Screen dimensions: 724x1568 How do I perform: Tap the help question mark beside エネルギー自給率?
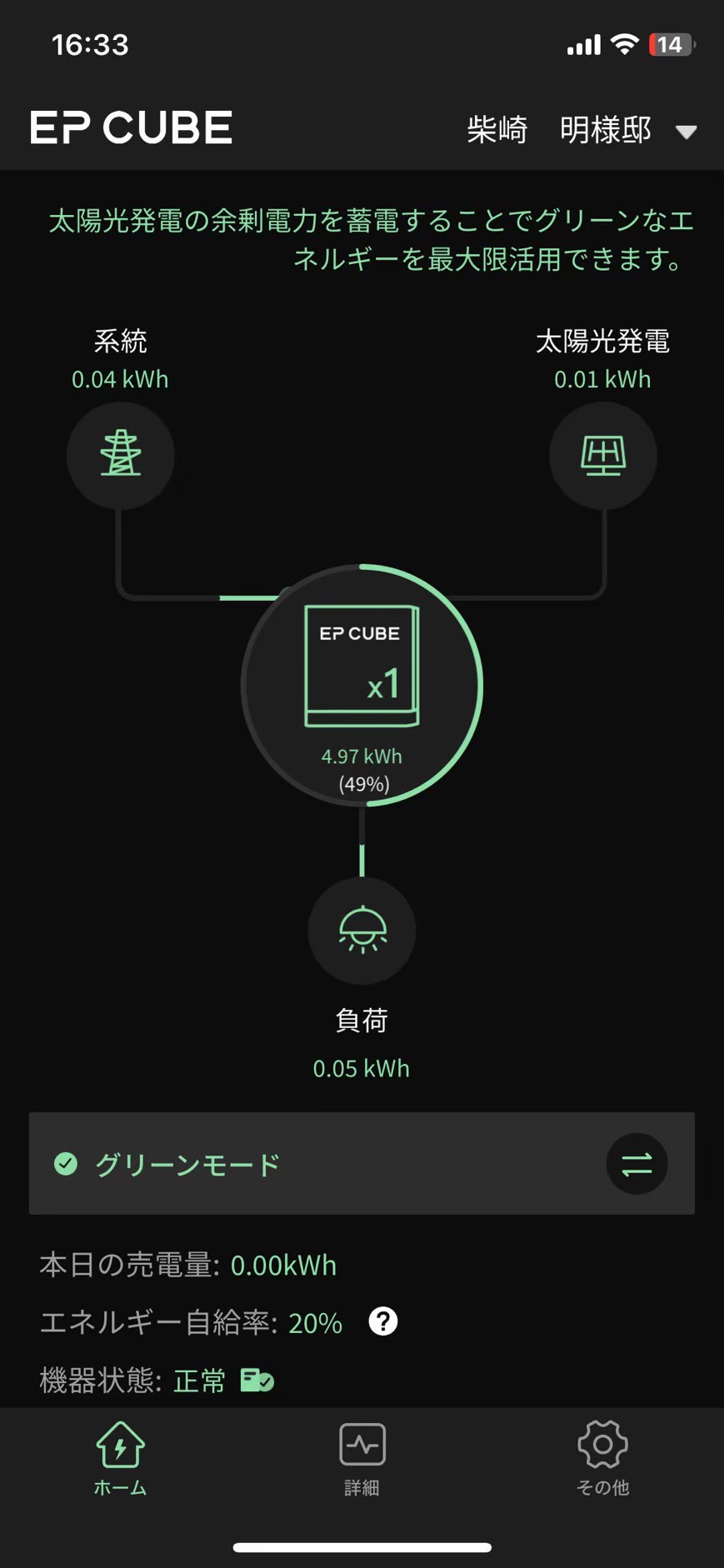pos(382,1321)
